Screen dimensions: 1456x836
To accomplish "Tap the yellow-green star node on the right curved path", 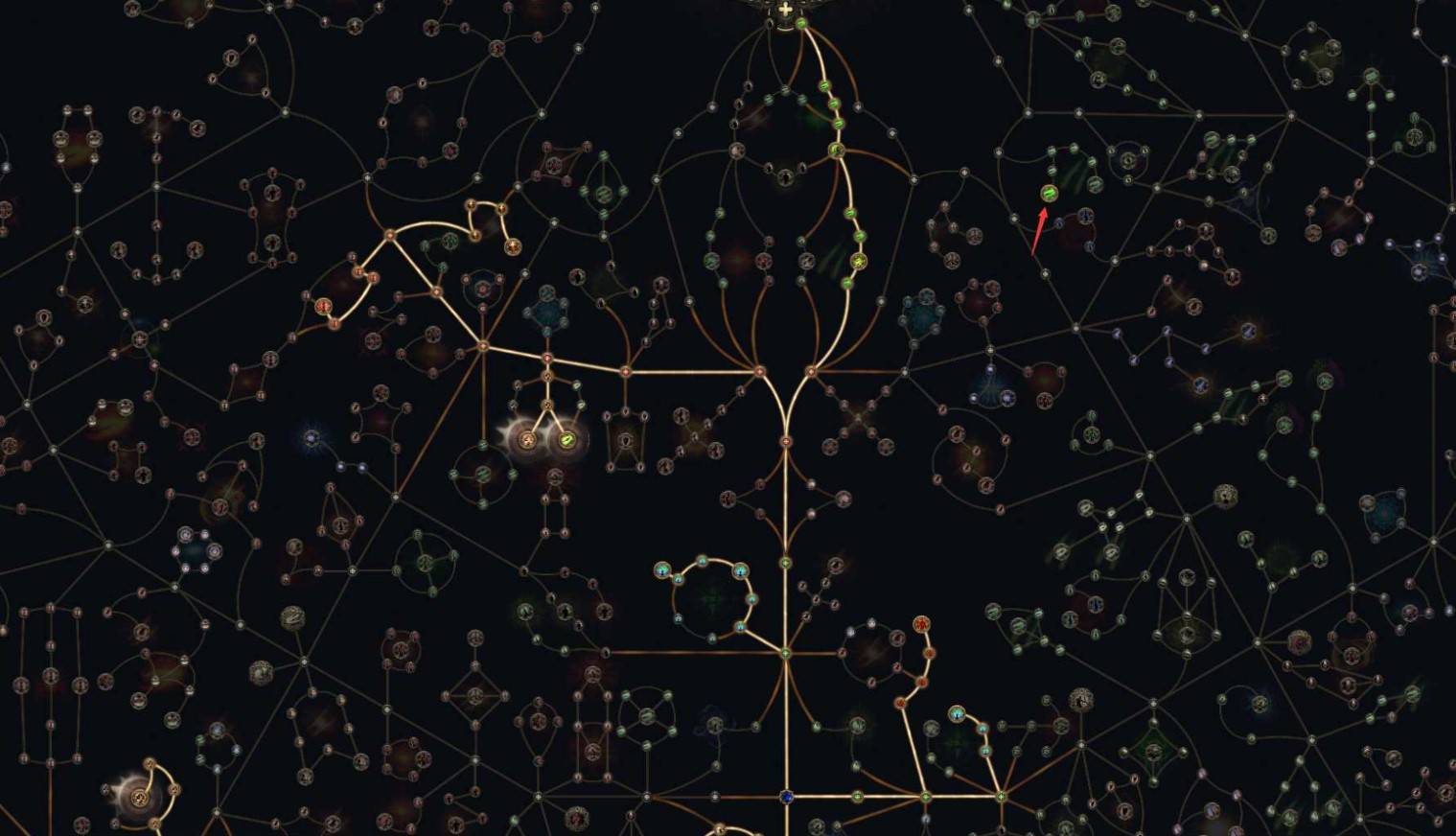I will coord(859,261).
